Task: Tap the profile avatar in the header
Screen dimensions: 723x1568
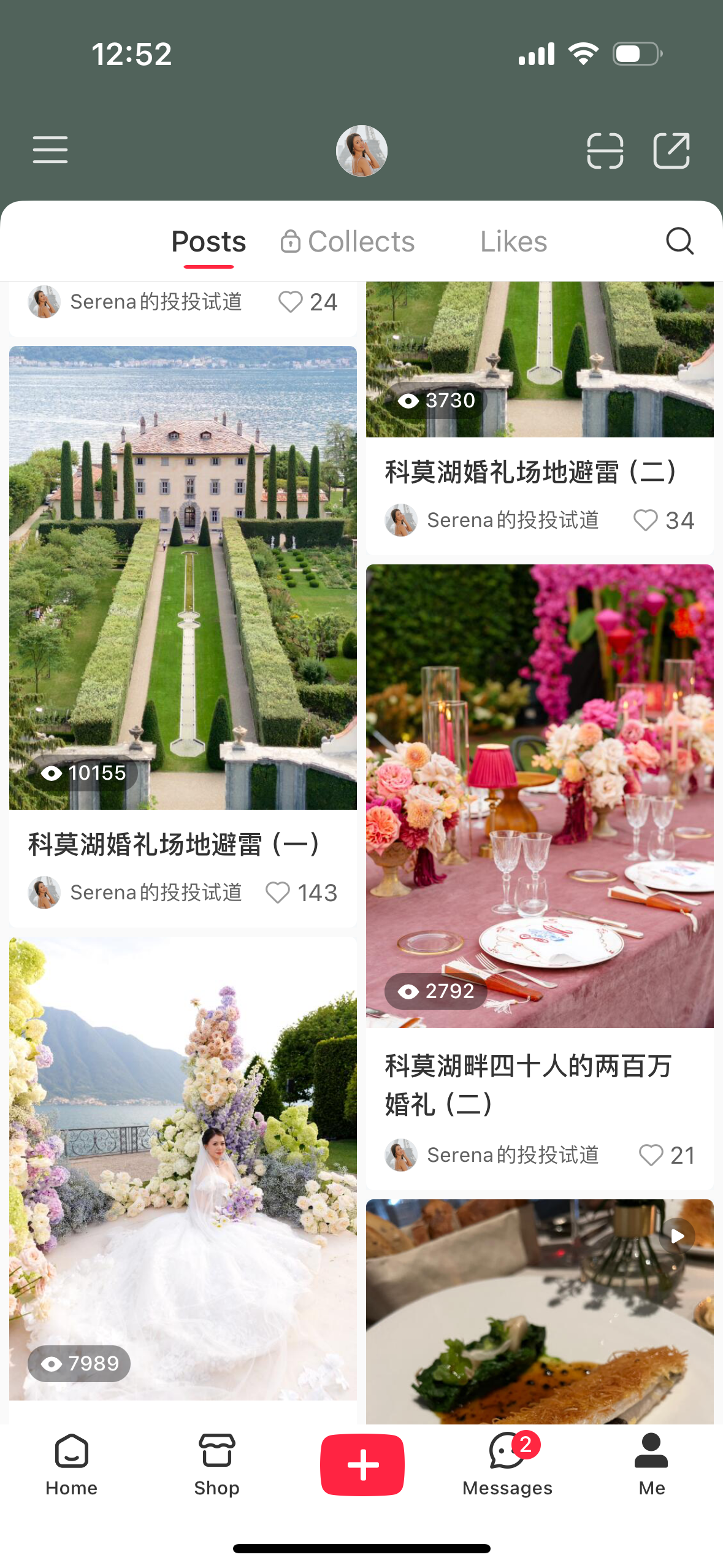Action: click(361, 151)
